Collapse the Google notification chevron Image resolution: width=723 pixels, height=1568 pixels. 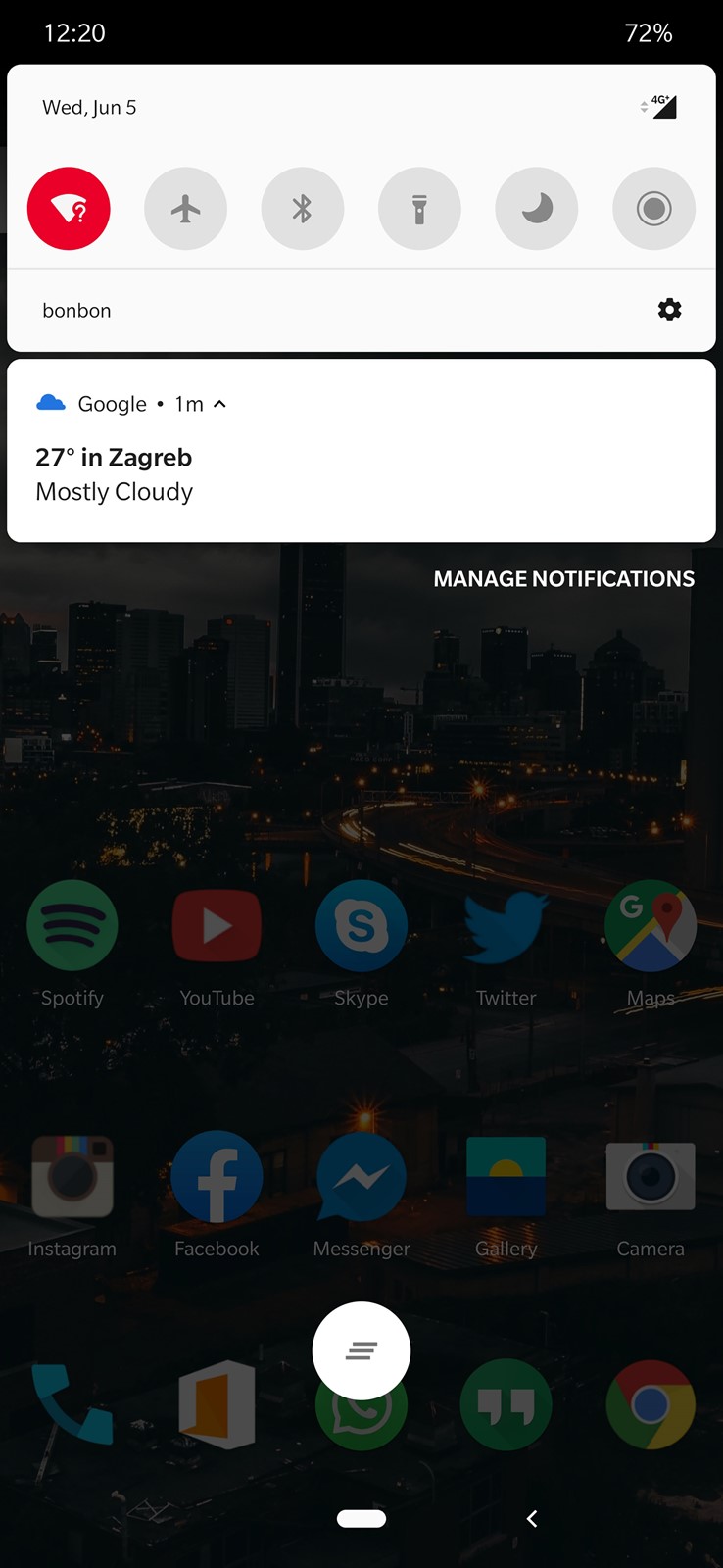pos(219,404)
